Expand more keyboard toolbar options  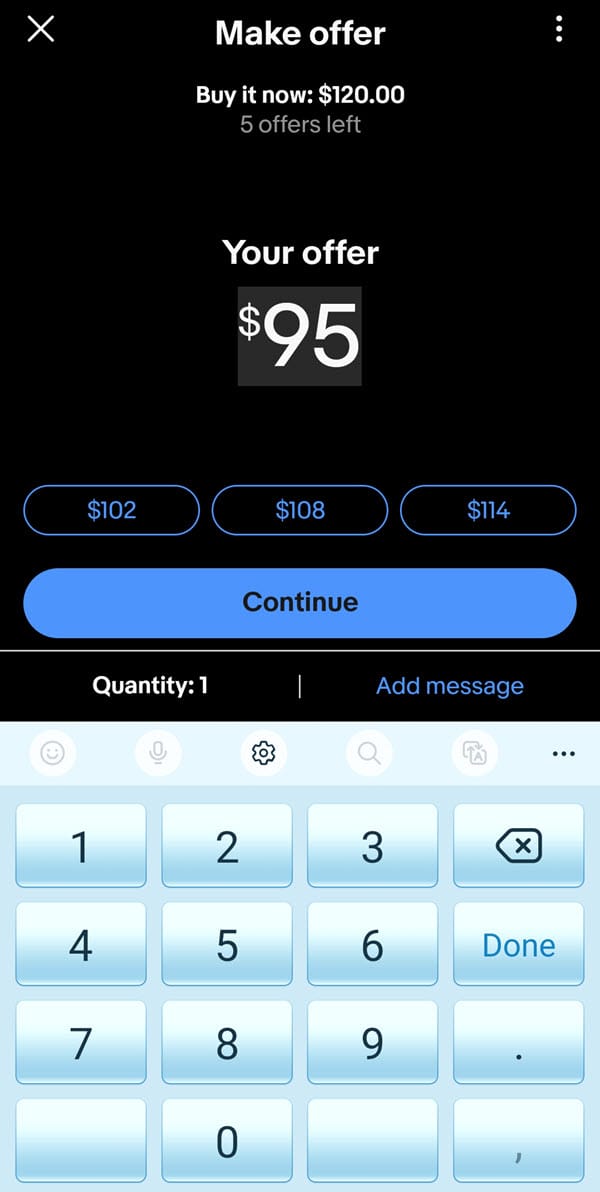click(x=563, y=754)
